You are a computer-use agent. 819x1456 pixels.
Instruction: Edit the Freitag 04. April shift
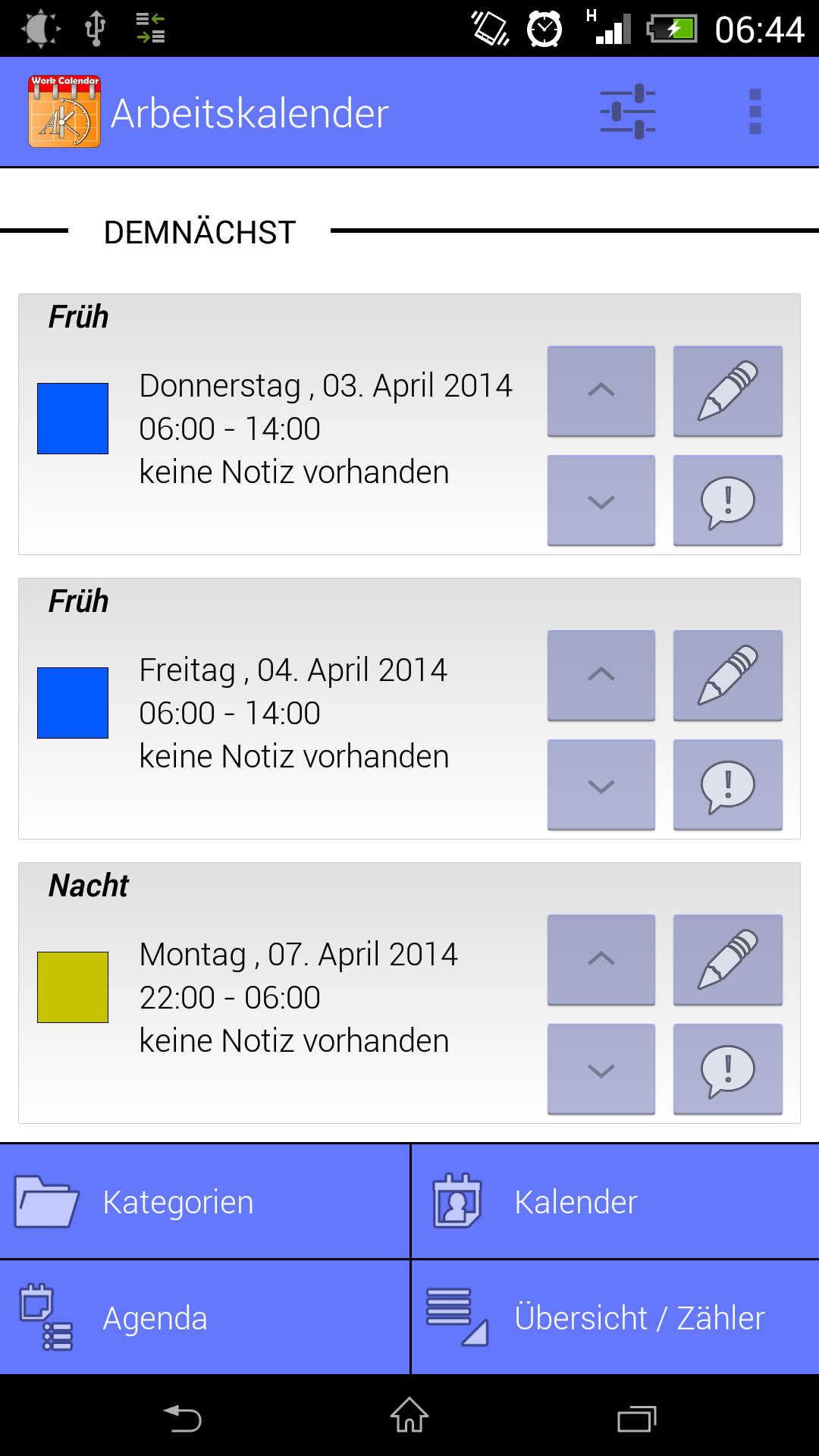click(x=728, y=675)
